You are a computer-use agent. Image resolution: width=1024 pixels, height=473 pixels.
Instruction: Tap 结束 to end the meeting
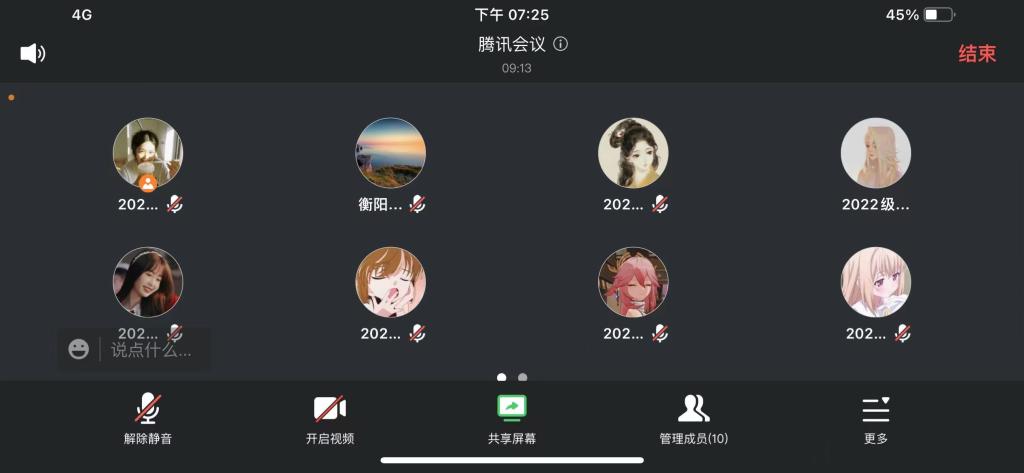coord(977,54)
